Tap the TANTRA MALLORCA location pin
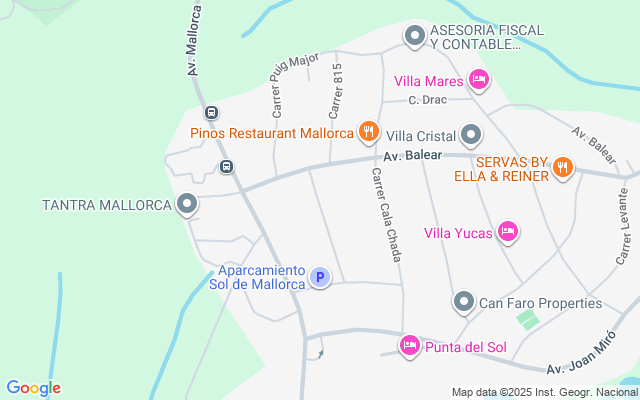 pyautogui.click(x=186, y=205)
